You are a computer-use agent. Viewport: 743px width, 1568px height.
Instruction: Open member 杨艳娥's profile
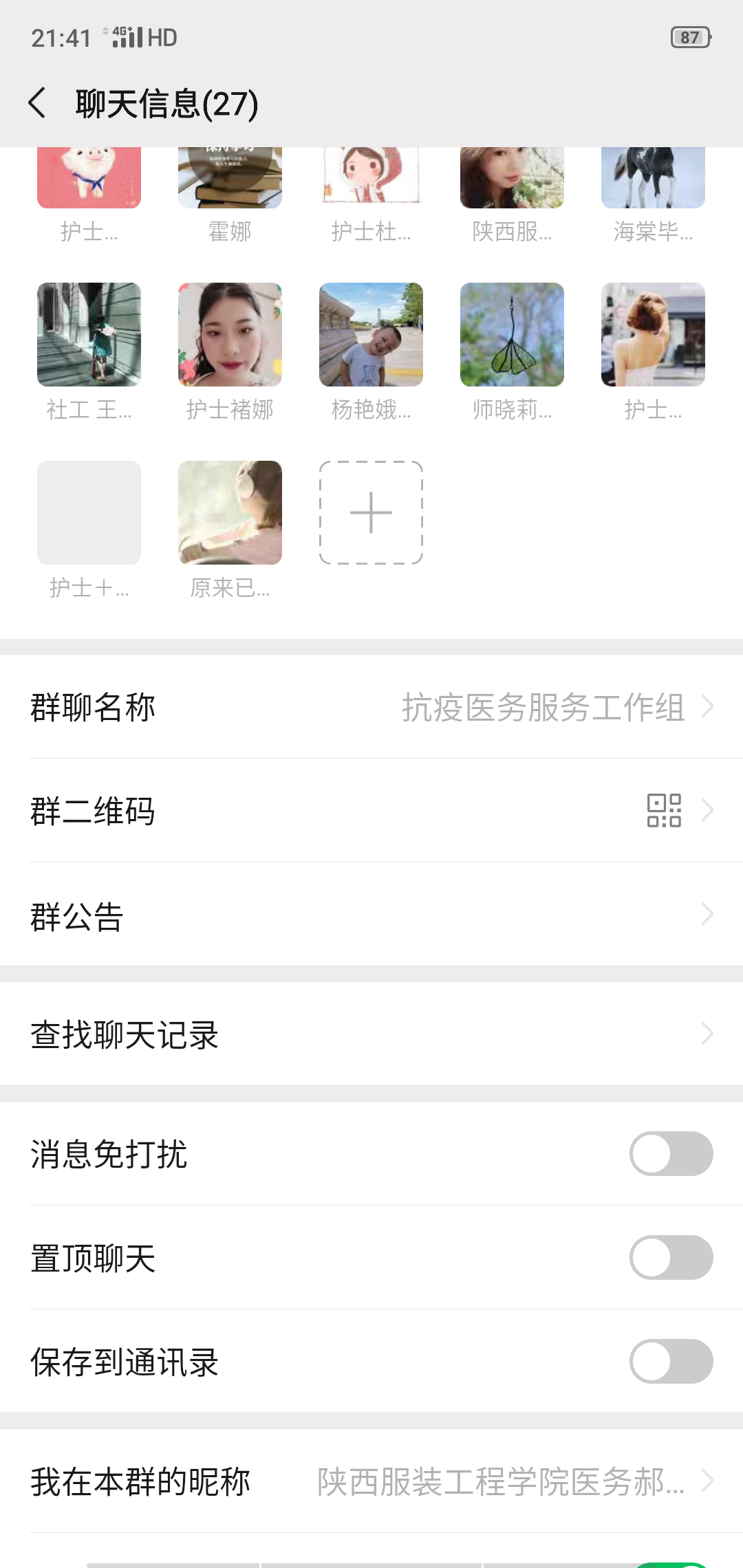pyautogui.click(x=371, y=335)
